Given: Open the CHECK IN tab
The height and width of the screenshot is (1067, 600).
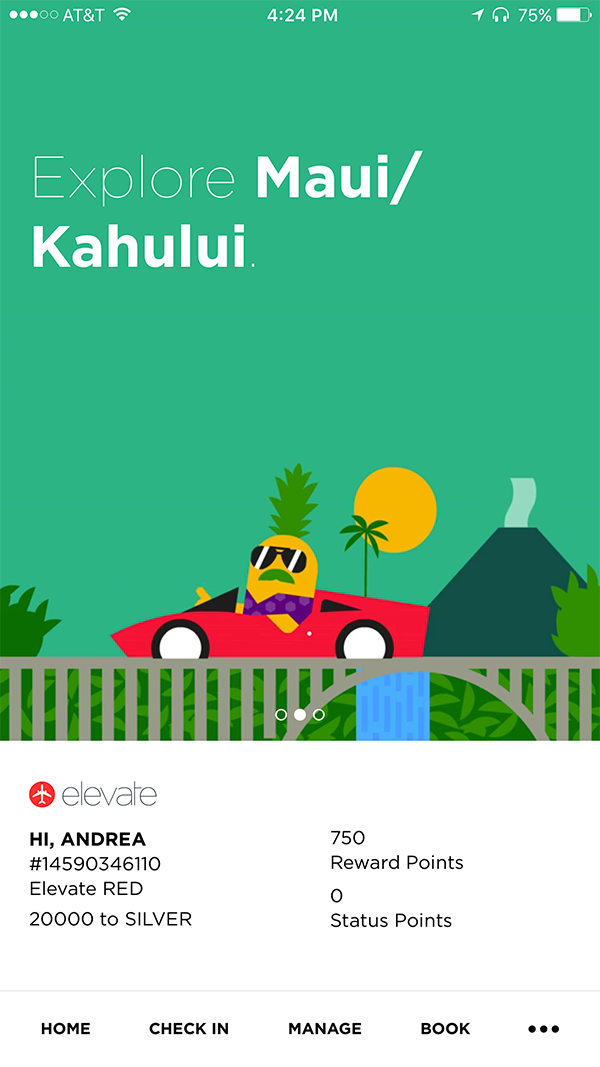Looking at the screenshot, I should tap(189, 1028).
